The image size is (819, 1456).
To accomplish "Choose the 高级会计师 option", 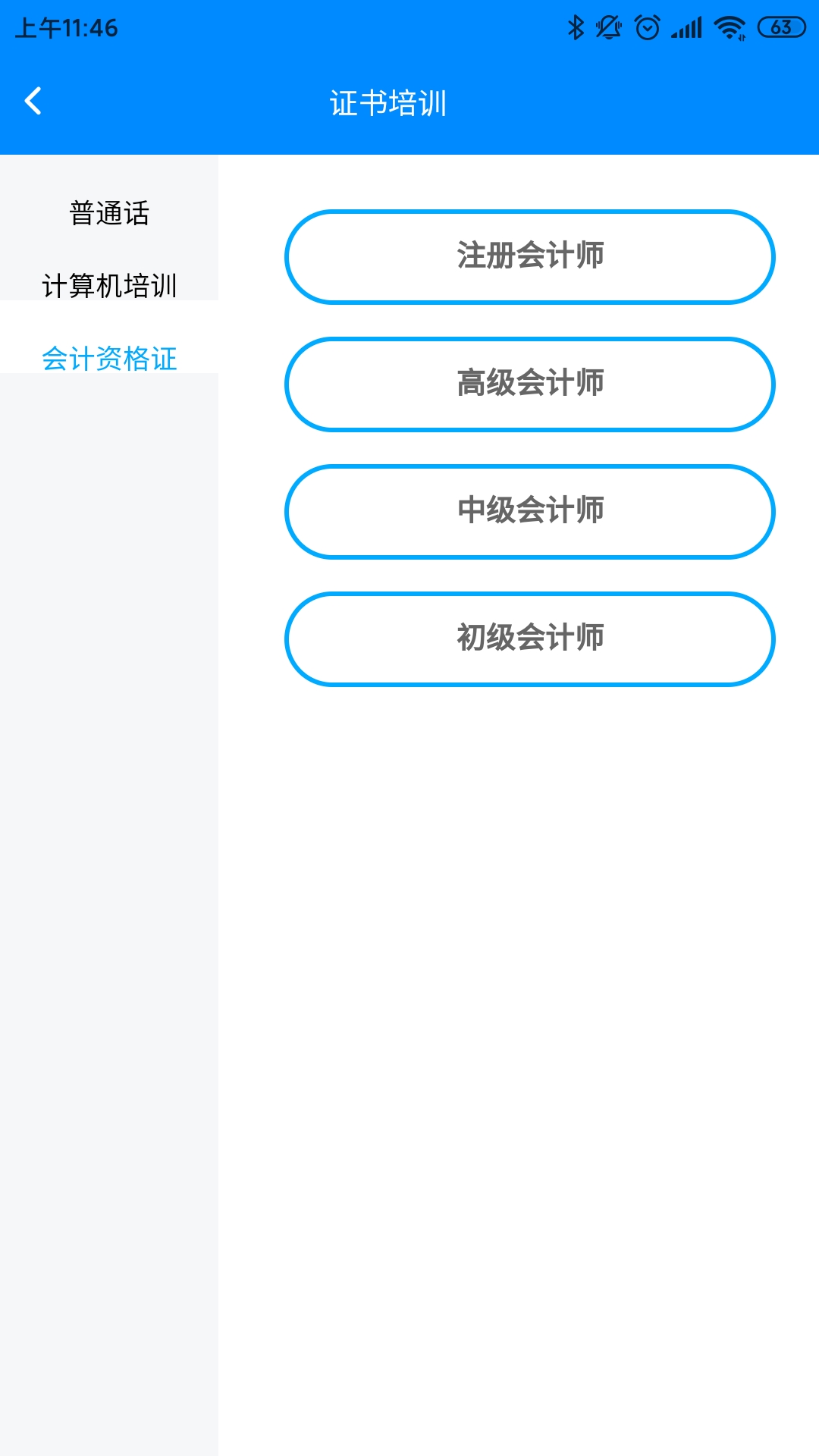I will pyautogui.click(x=529, y=384).
